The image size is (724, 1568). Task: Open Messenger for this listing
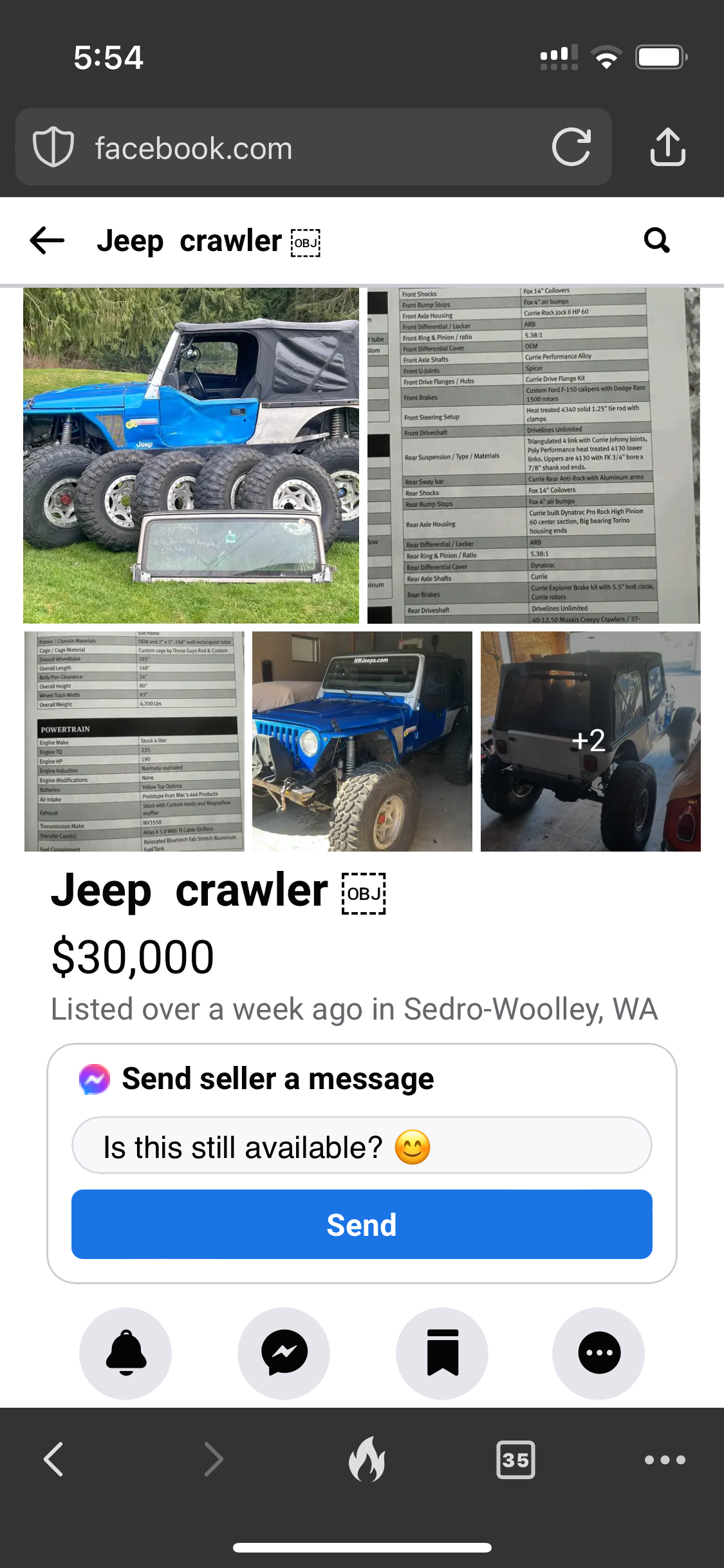pos(284,1352)
